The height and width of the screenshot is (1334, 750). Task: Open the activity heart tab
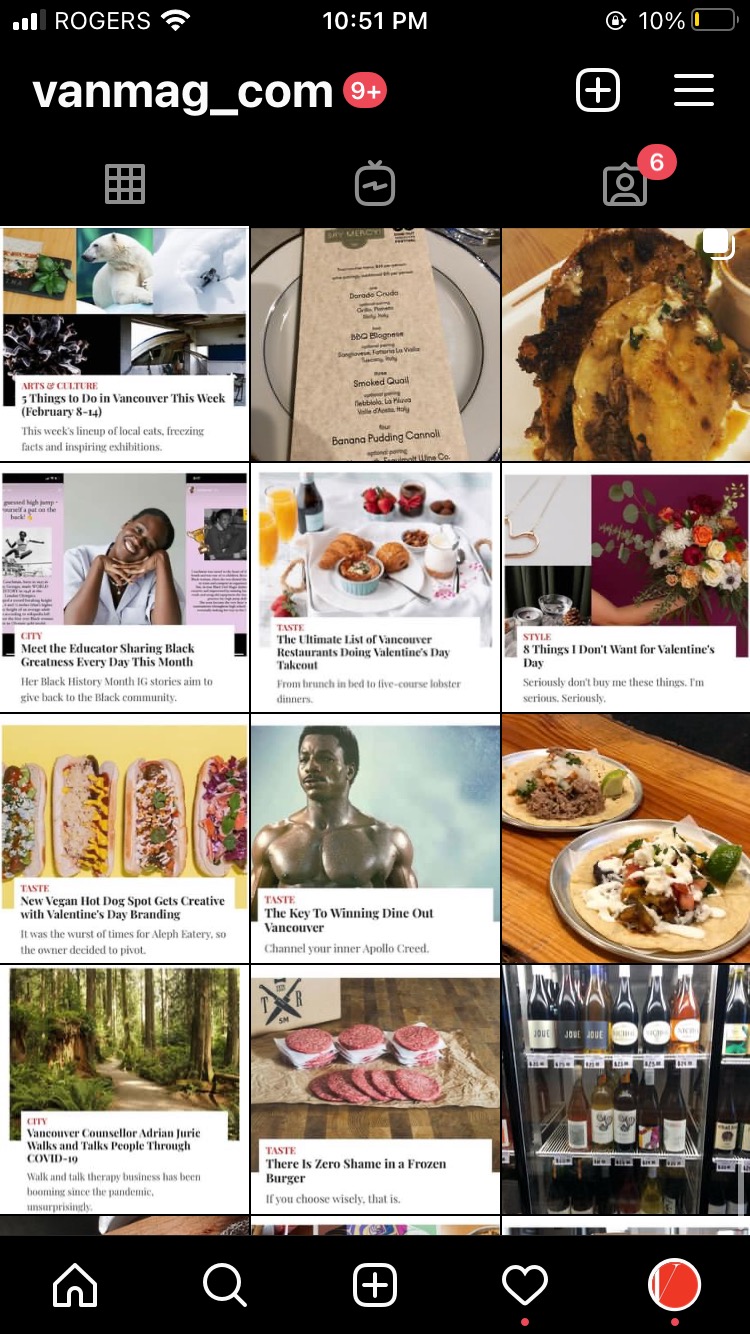tap(525, 1285)
